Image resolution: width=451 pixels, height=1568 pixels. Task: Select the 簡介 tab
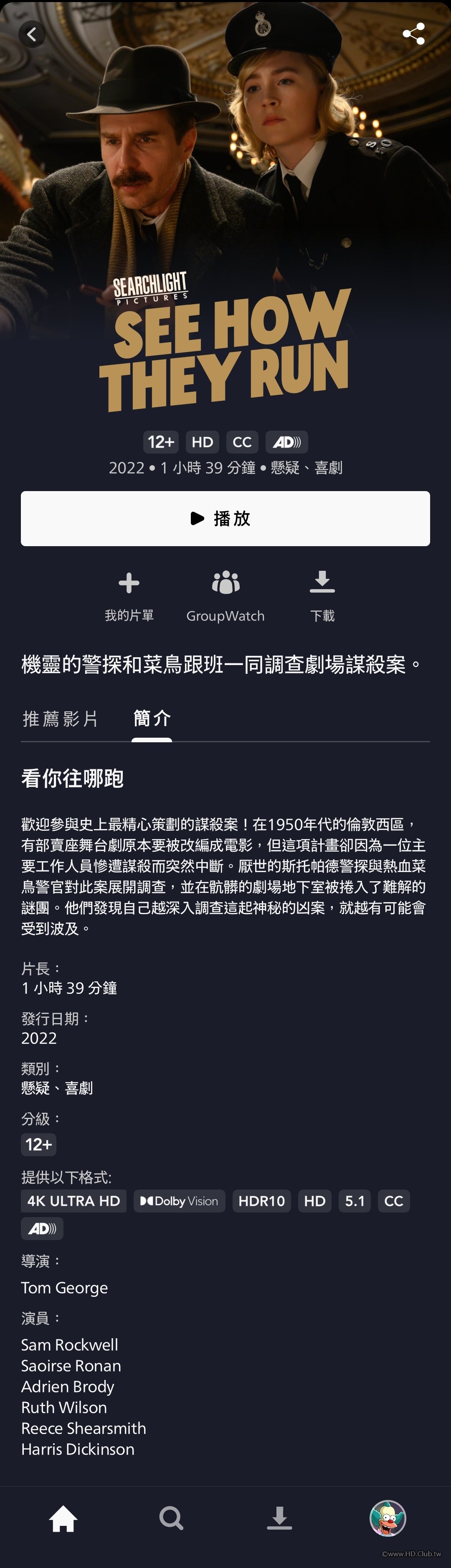tap(152, 719)
